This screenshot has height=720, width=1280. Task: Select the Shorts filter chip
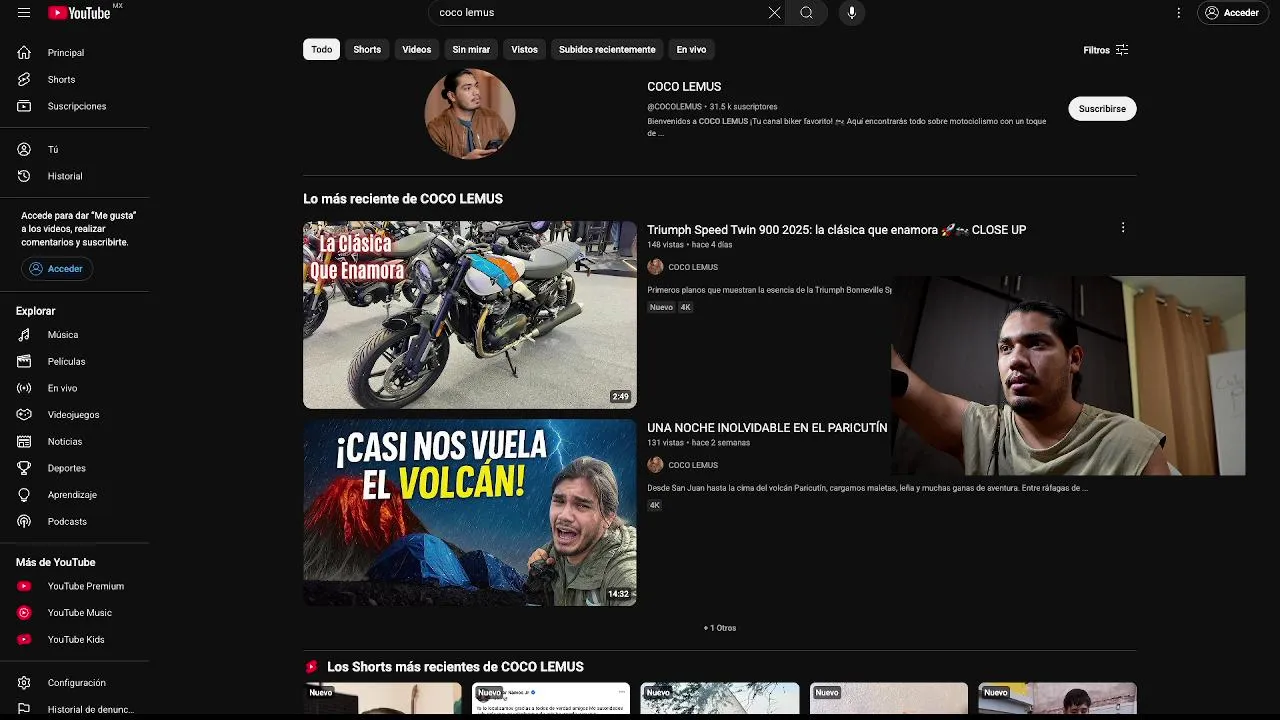367,50
